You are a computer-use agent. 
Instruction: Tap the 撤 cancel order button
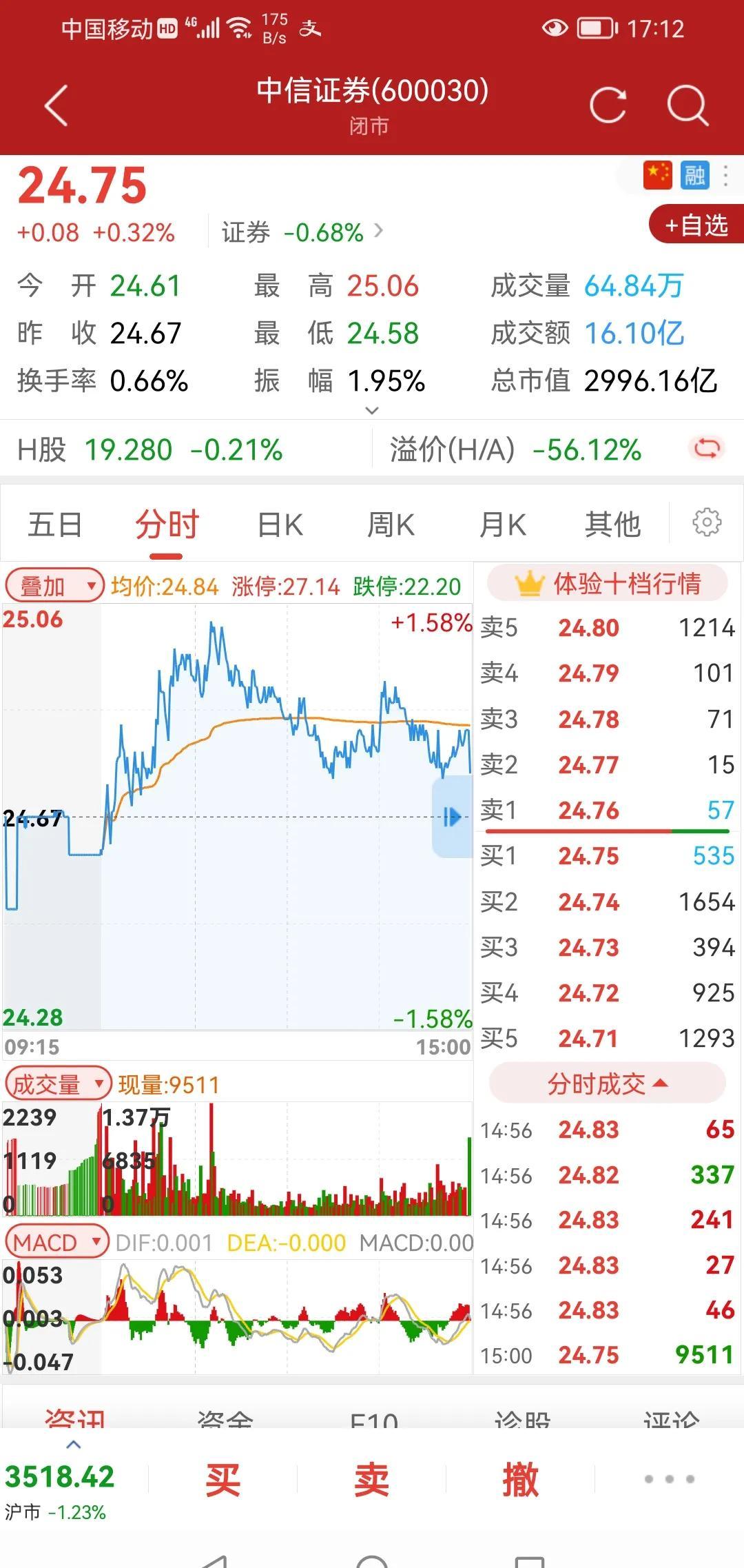click(x=520, y=1479)
